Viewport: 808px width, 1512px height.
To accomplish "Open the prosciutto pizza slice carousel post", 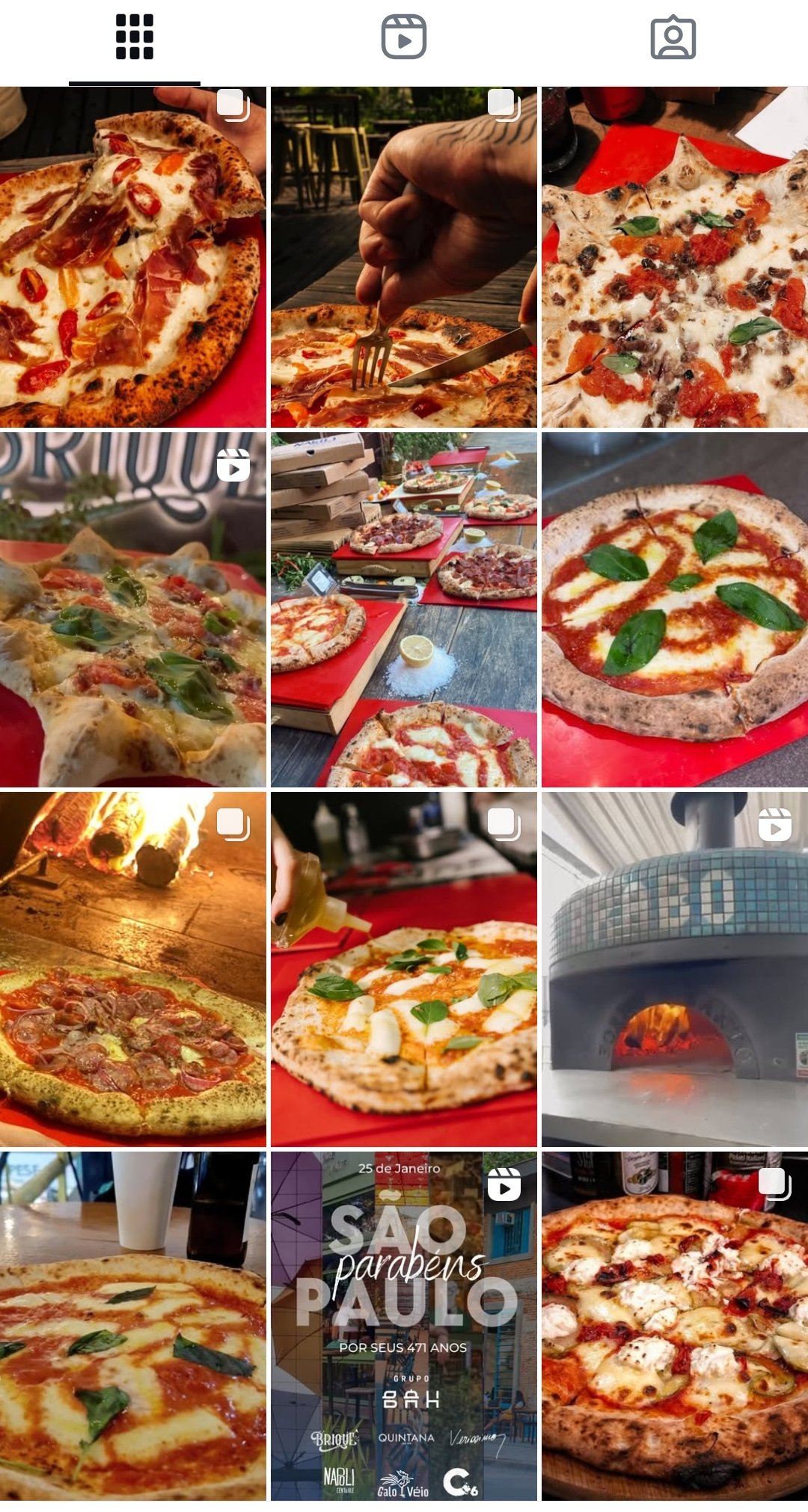I will pyautogui.click(x=133, y=258).
